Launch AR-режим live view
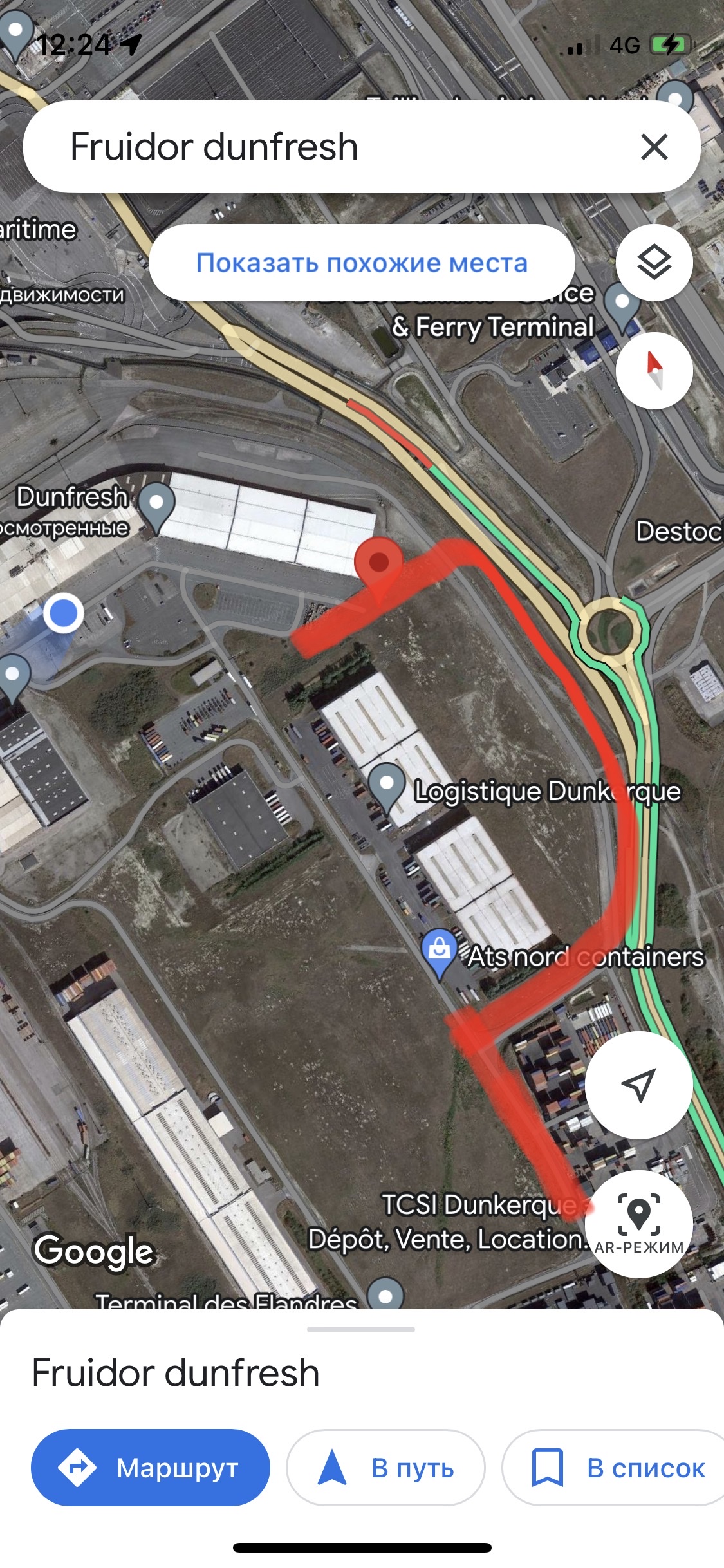 pyautogui.click(x=638, y=1224)
